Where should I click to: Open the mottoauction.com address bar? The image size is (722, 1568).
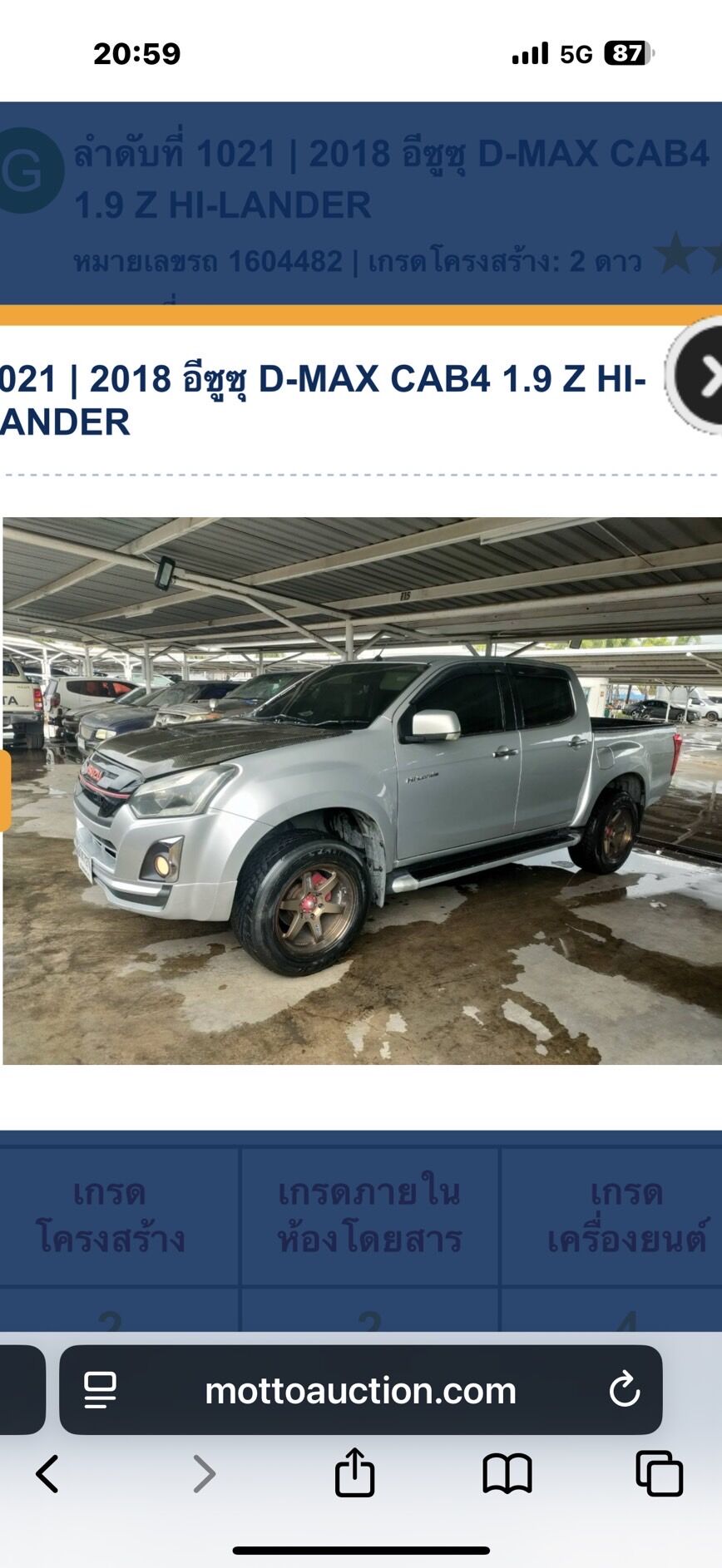[360, 1390]
